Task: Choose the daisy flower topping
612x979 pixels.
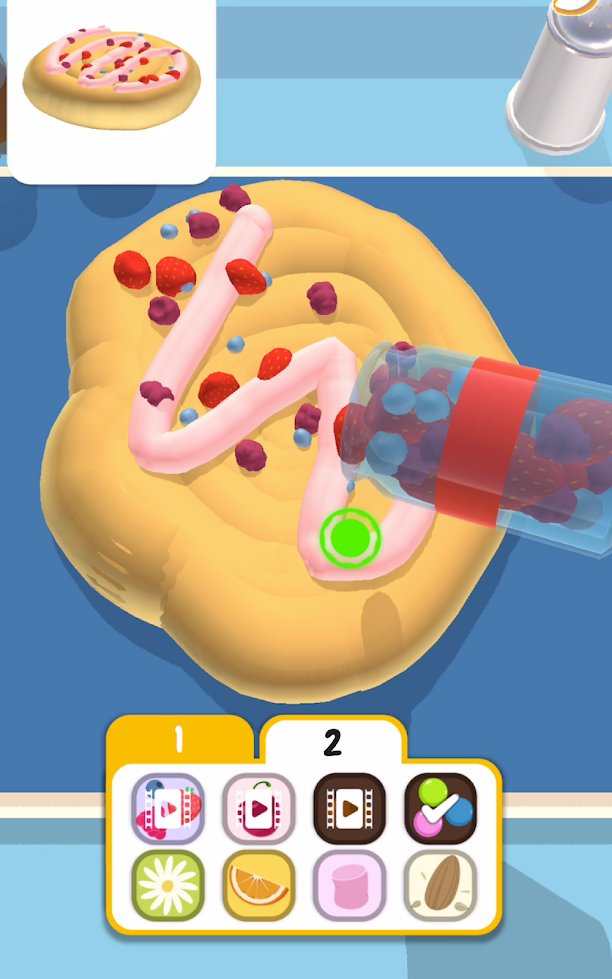Action: coord(168,885)
